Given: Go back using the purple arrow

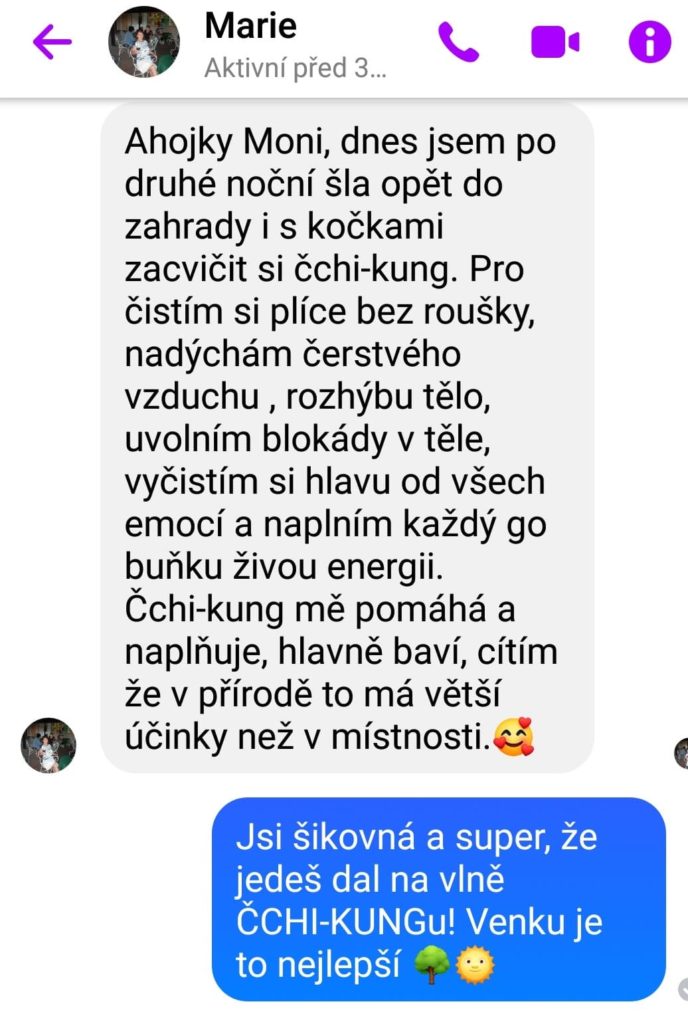Looking at the screenshot, I should coord(52,42).
